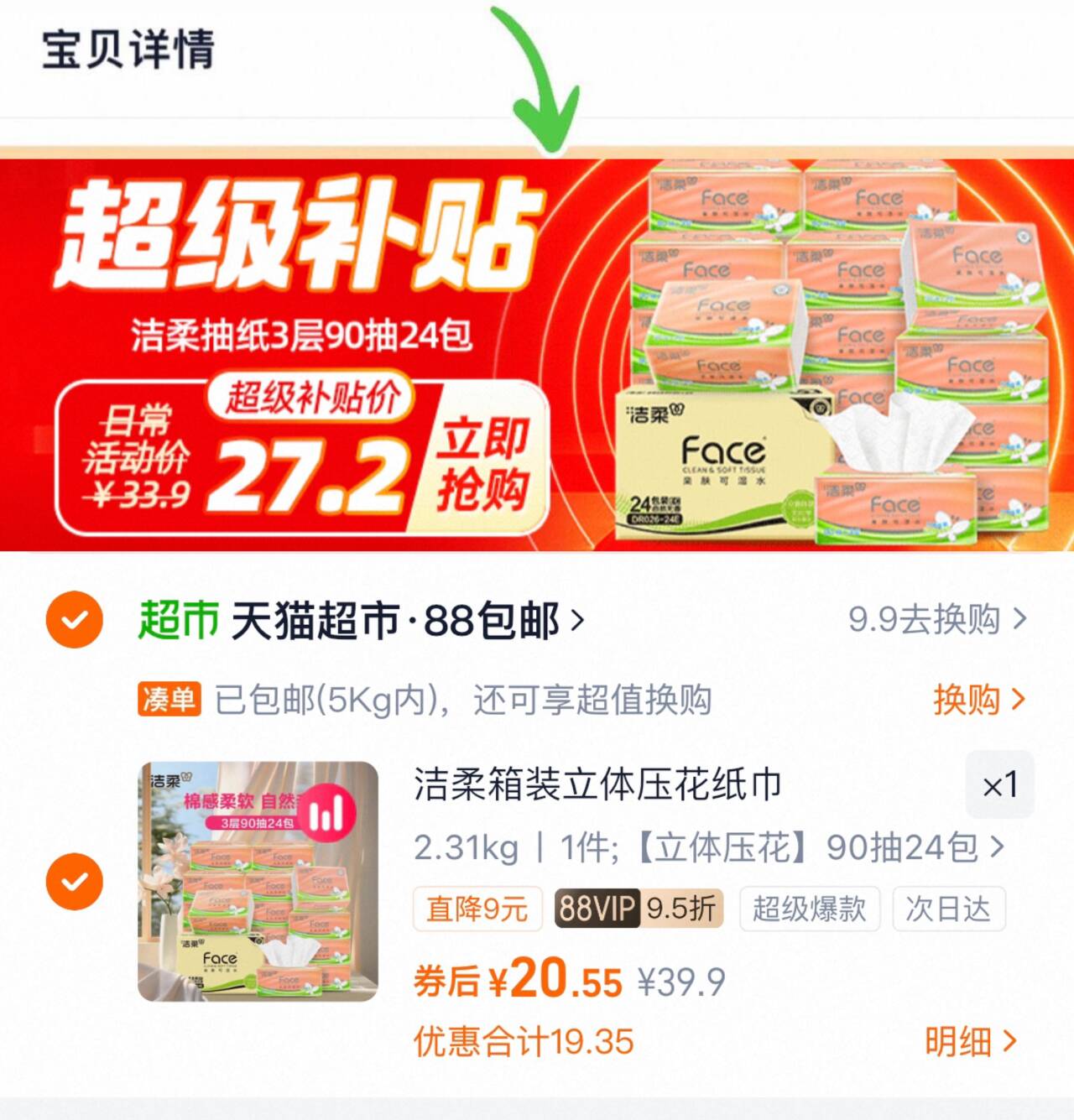Click the green arrow icon above the banner

point(546,80)
